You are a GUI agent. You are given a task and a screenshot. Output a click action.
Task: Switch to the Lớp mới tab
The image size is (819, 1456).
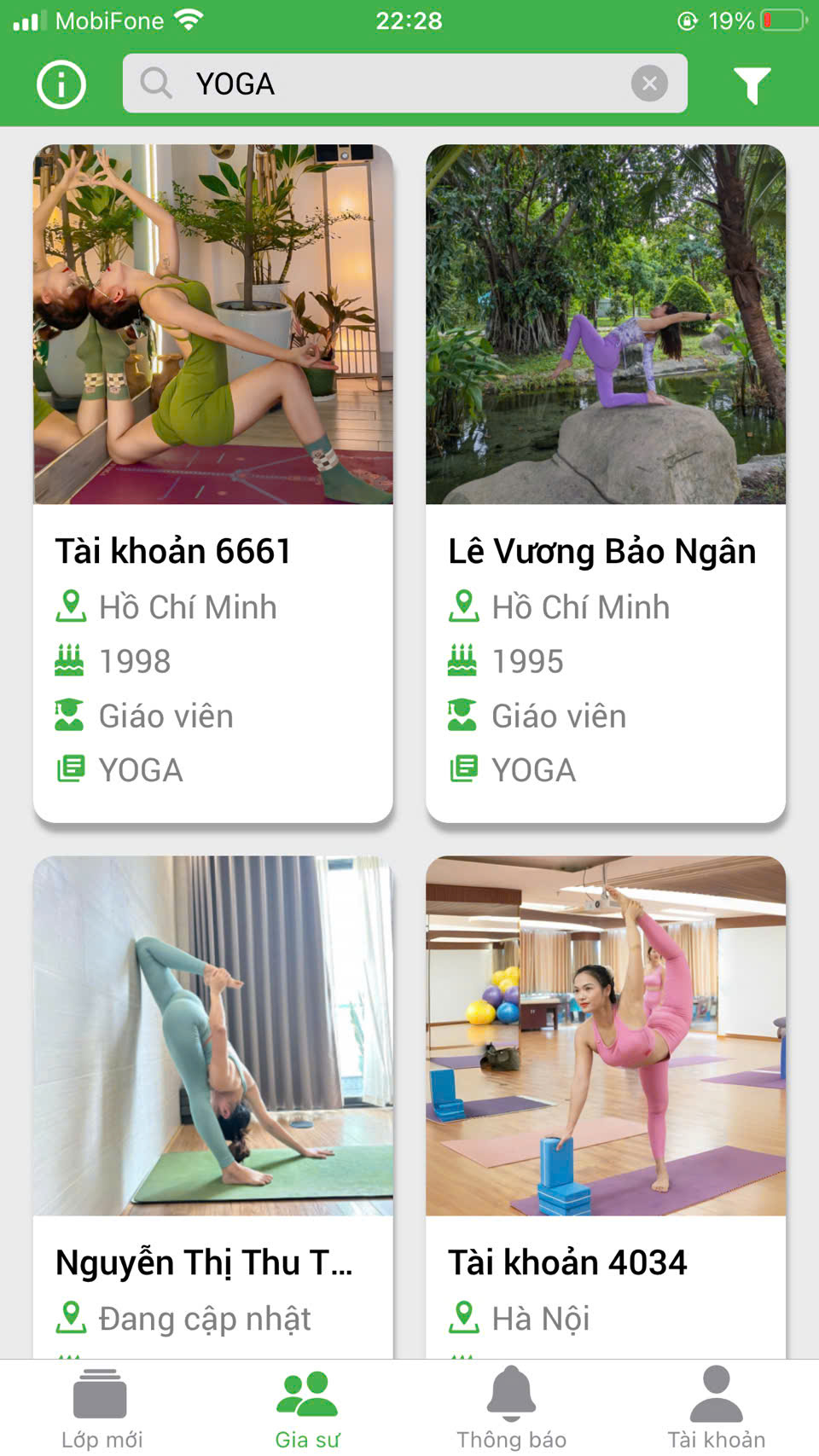coord(102,1408)
